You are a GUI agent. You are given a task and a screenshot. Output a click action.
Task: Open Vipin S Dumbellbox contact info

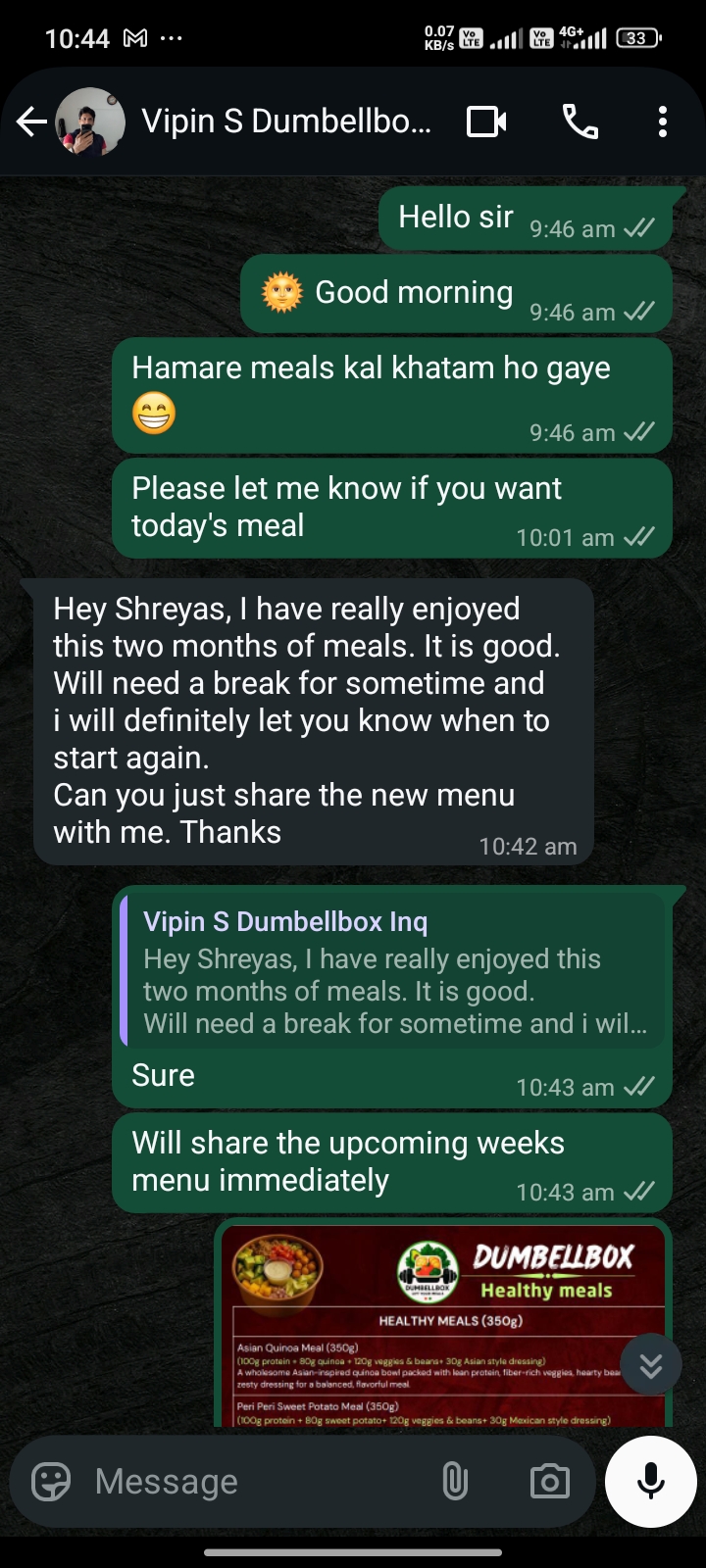pyautogui.click(x=286, y=122)
